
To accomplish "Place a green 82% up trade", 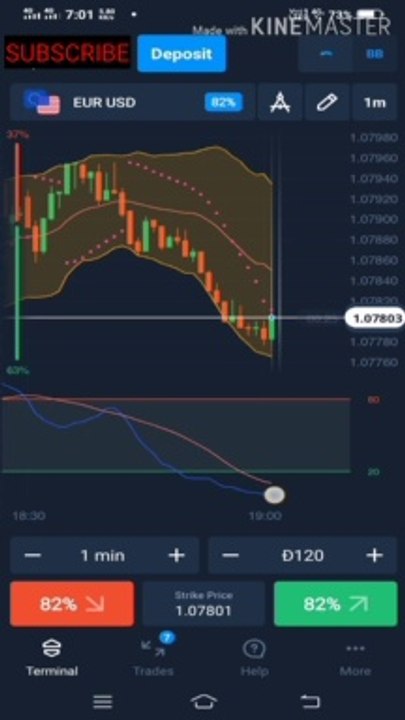I will 336,604.
